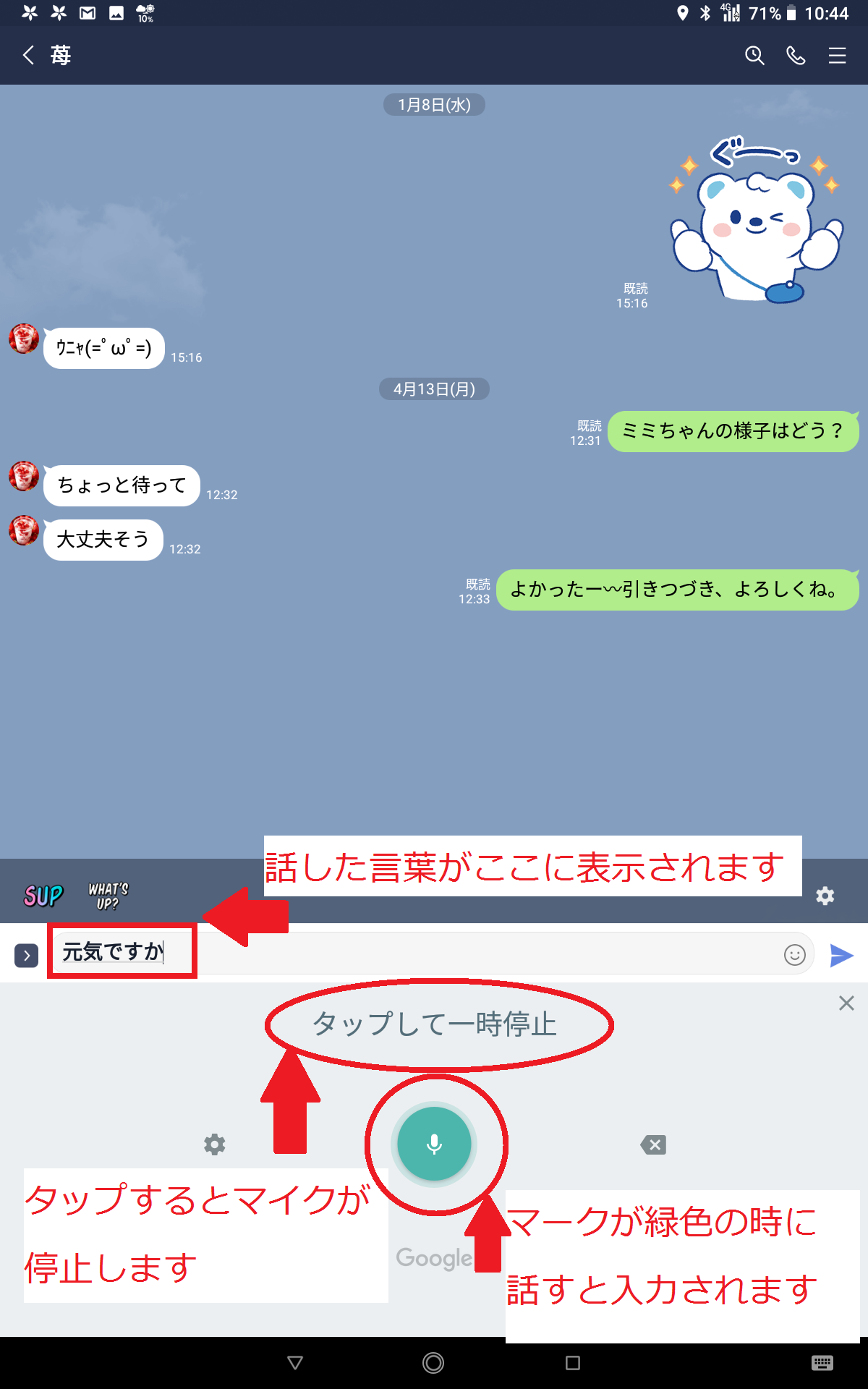Screen dimensions: 868x1389
Task: Switch input method via keyboard icon
Action: click(x=822, y=1363)
